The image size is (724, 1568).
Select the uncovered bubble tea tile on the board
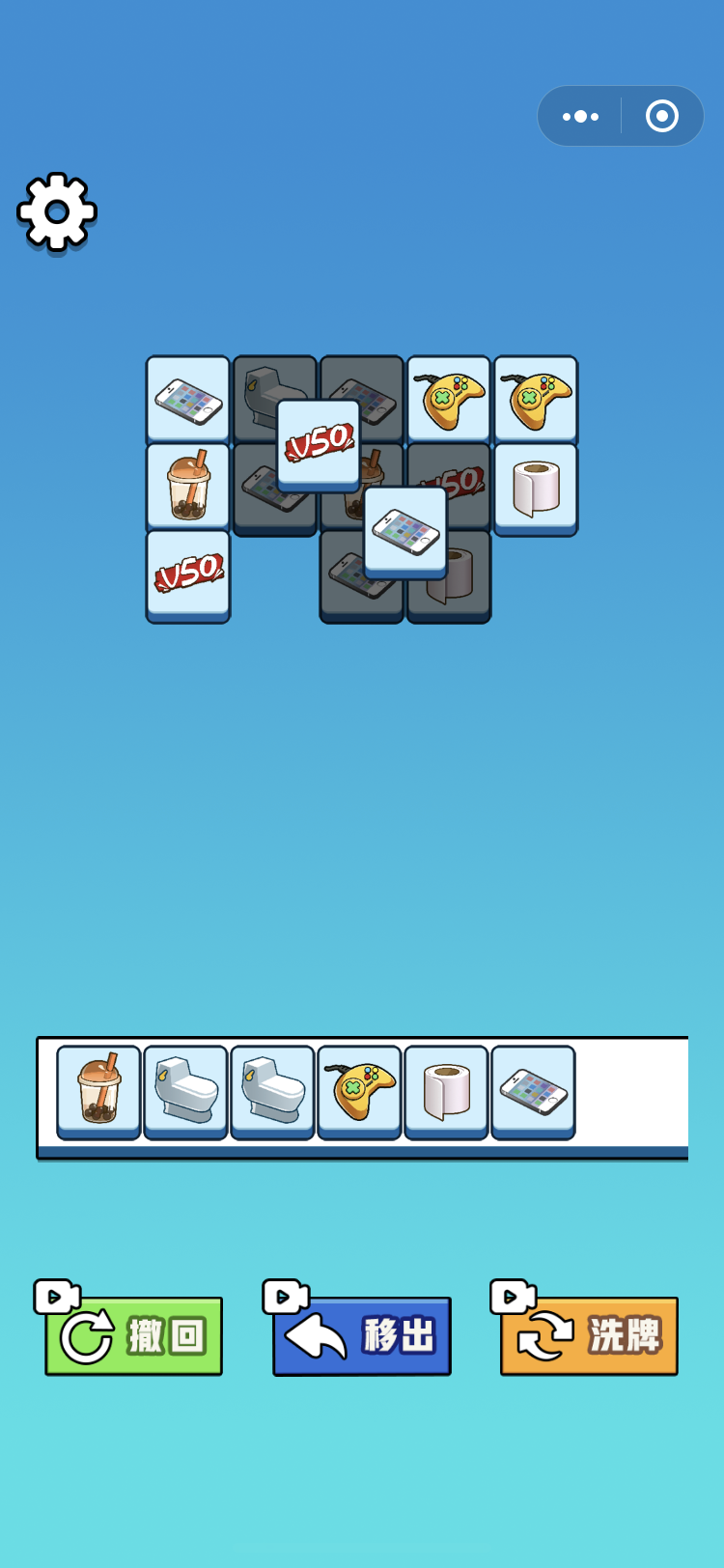tap(188, 486)
